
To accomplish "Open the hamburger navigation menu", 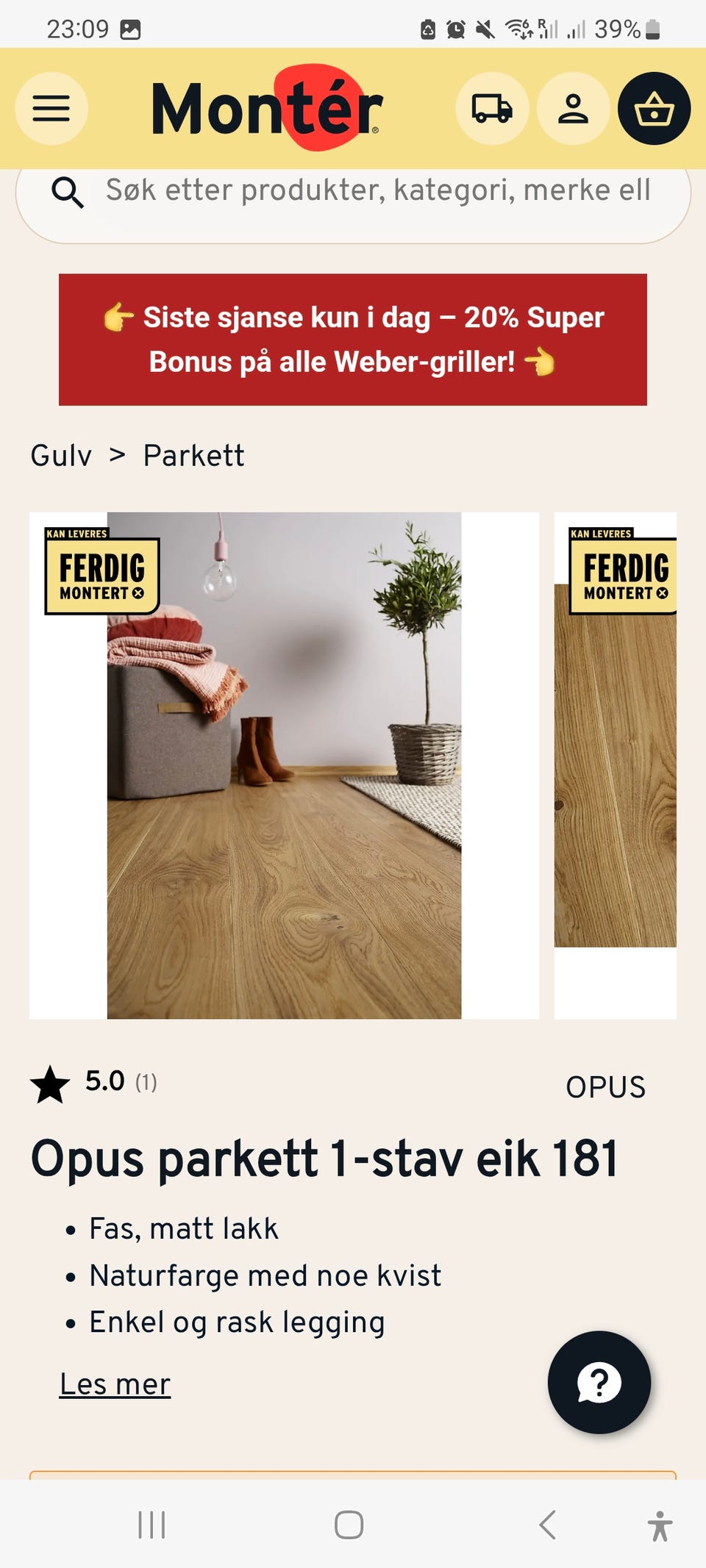I will 51,108.
